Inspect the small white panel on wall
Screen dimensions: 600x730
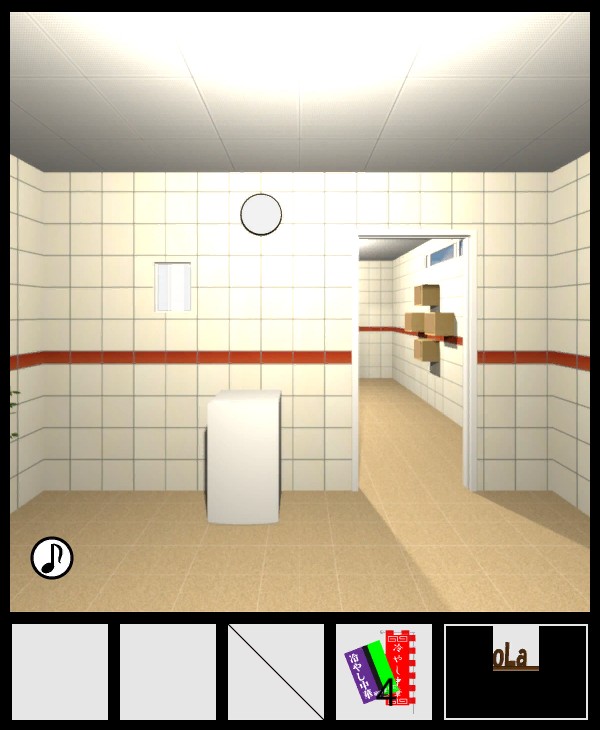pyautogui.click(x=173, y=286)
